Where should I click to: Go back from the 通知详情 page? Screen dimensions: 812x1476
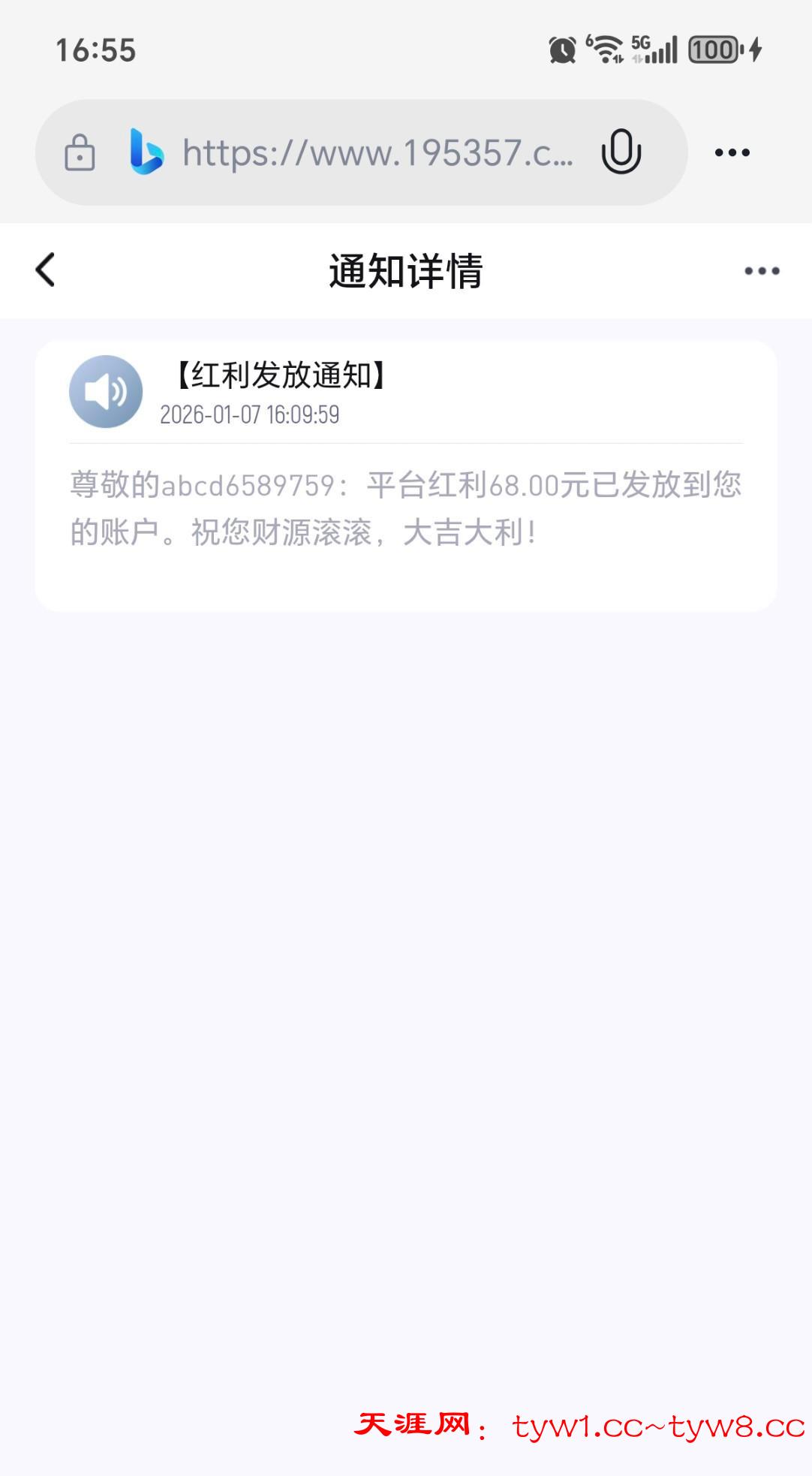coord(46,270)
